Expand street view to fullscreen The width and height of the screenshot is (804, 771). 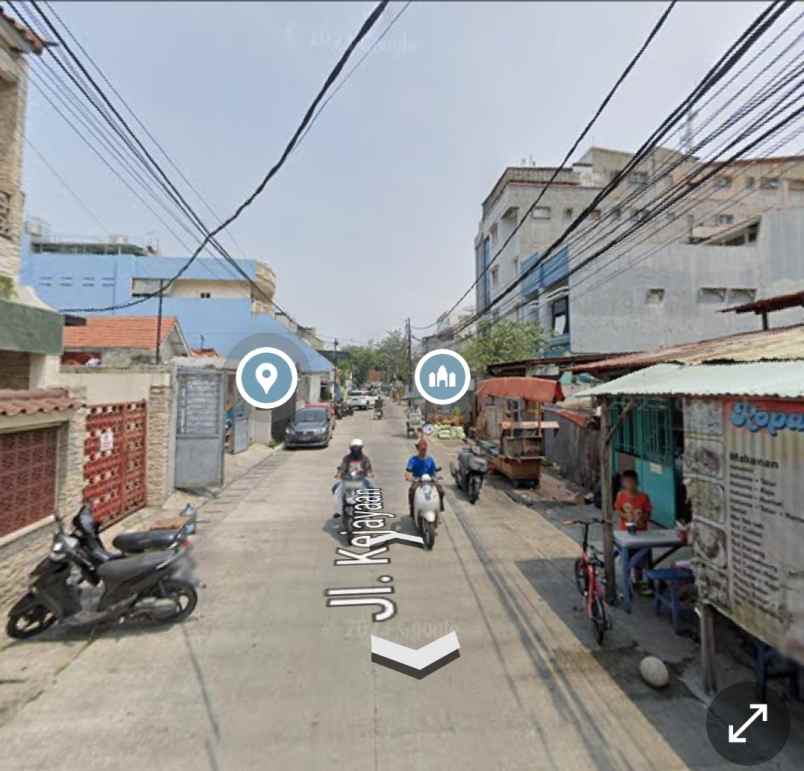[x=747, y=722]
